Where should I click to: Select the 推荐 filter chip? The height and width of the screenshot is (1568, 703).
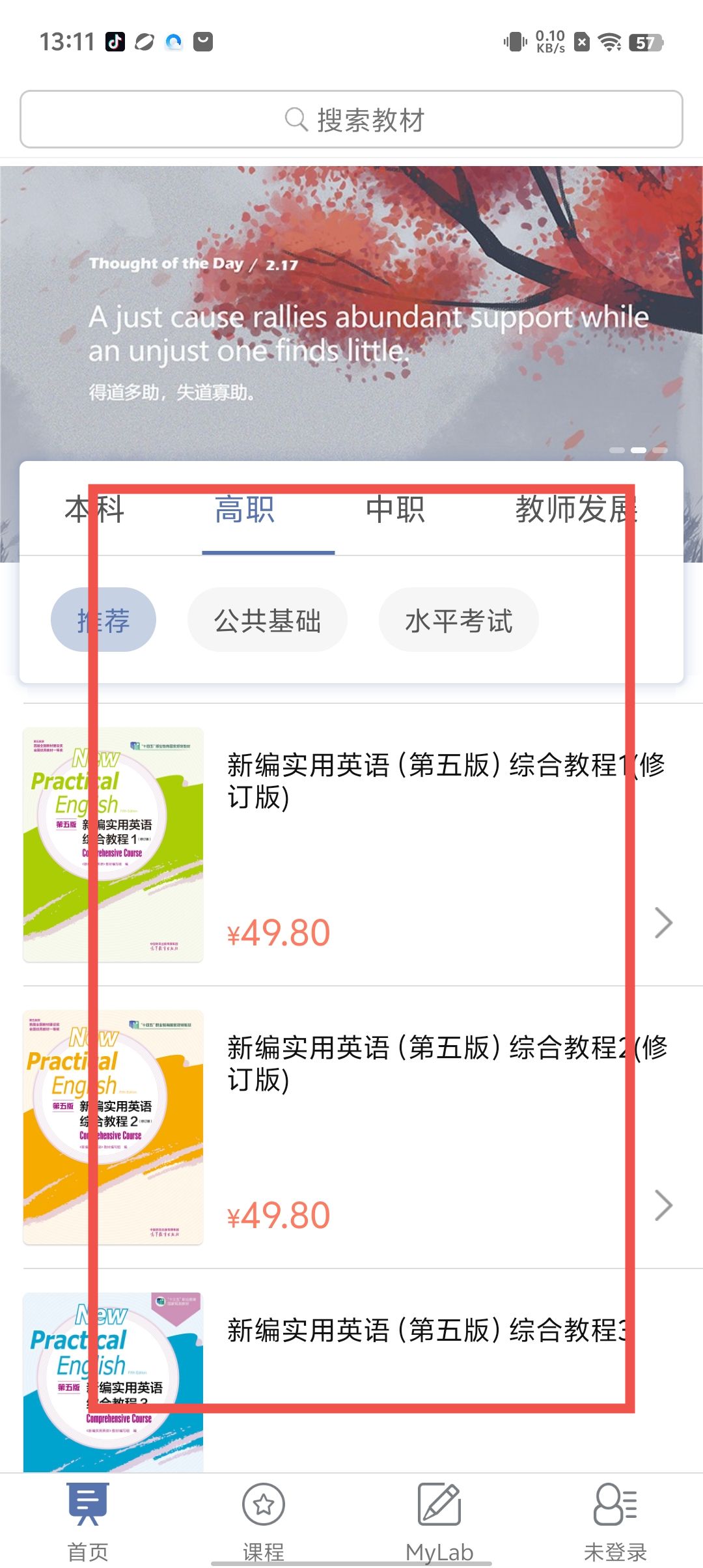click(x=103, y=620)
